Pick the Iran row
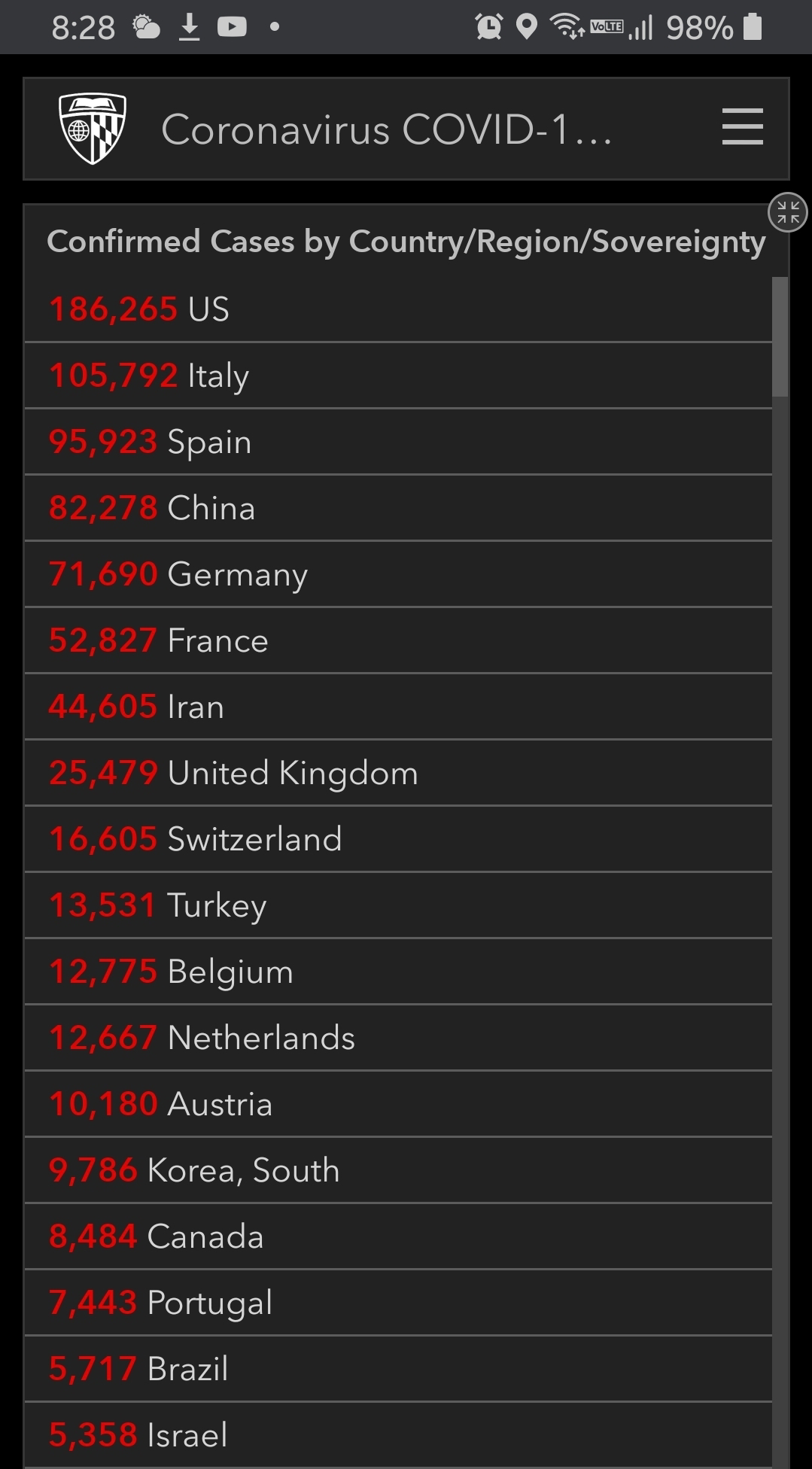 pyautogui.click(x=398, y=707)
